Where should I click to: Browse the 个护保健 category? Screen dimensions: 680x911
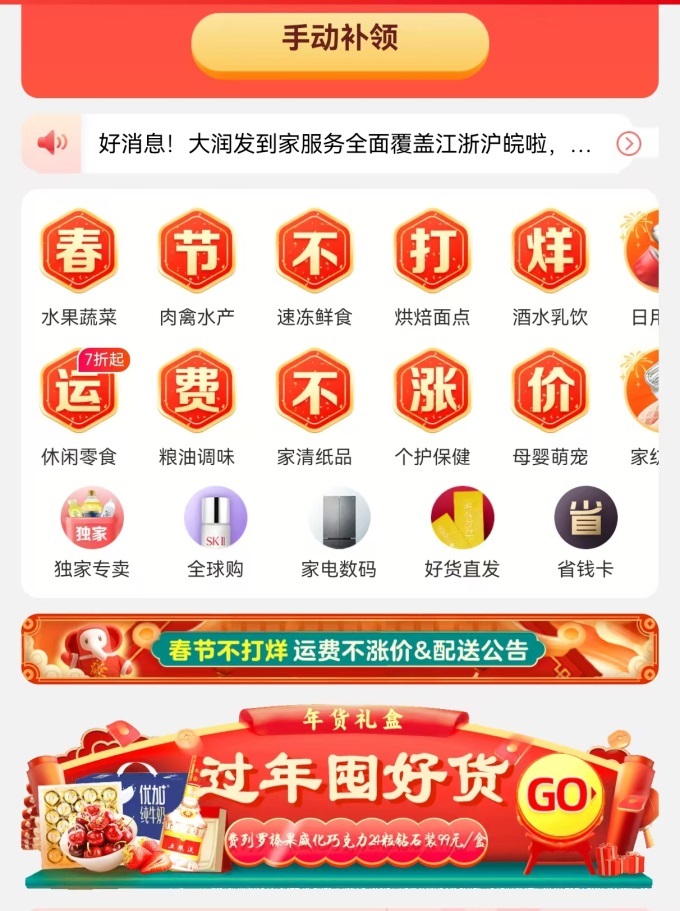pyautogui.click(x=432, y=407)
